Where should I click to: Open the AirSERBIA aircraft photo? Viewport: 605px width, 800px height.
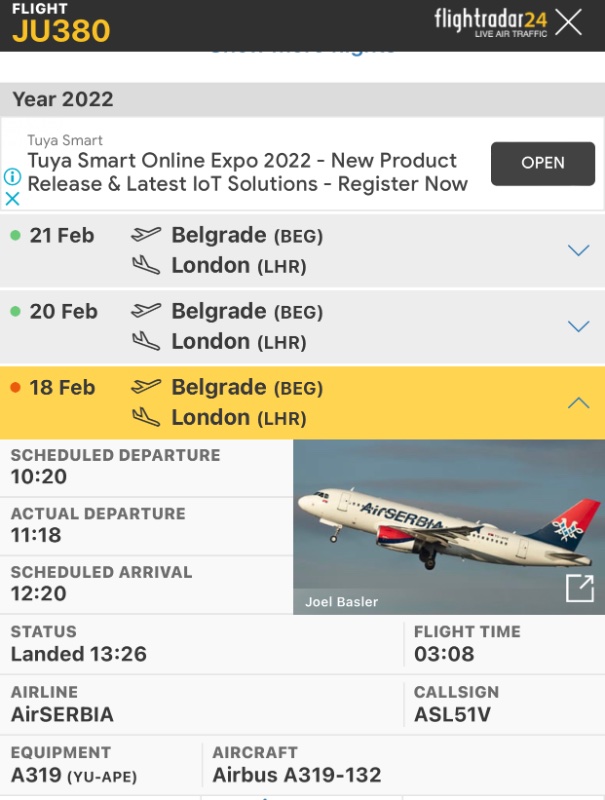[580, 589]
